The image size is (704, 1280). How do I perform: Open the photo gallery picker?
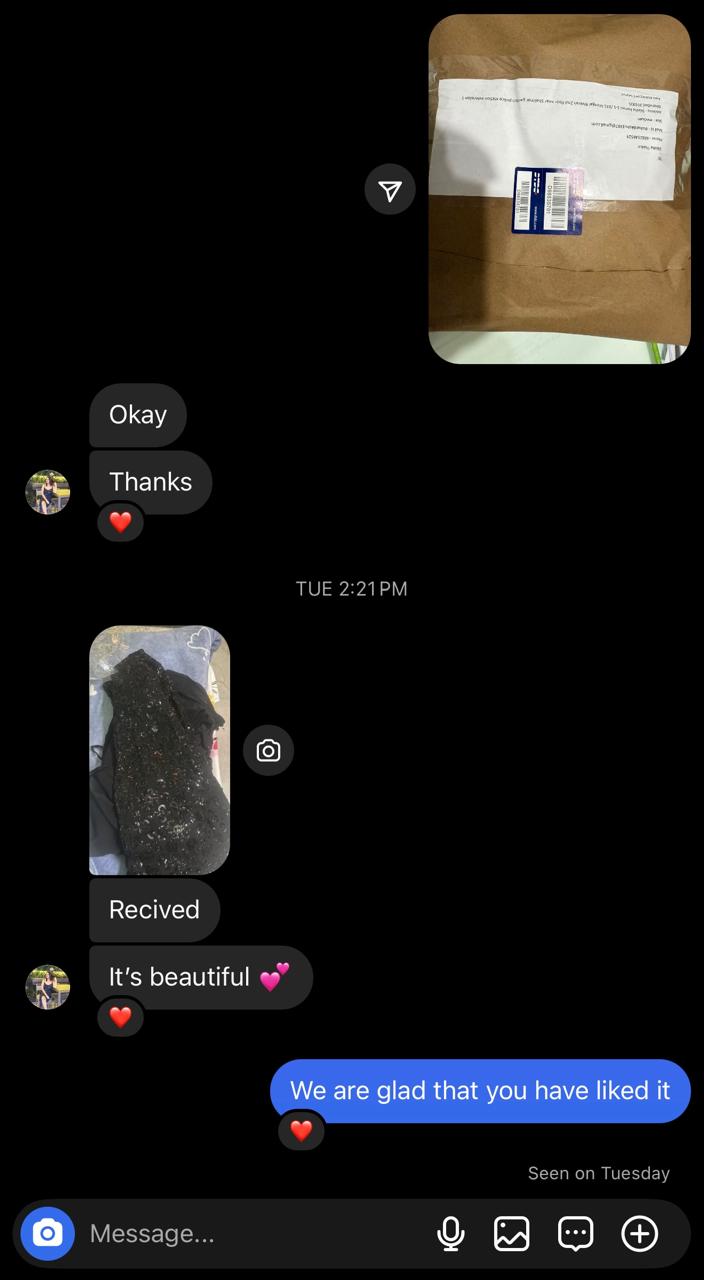[512, 1233]
